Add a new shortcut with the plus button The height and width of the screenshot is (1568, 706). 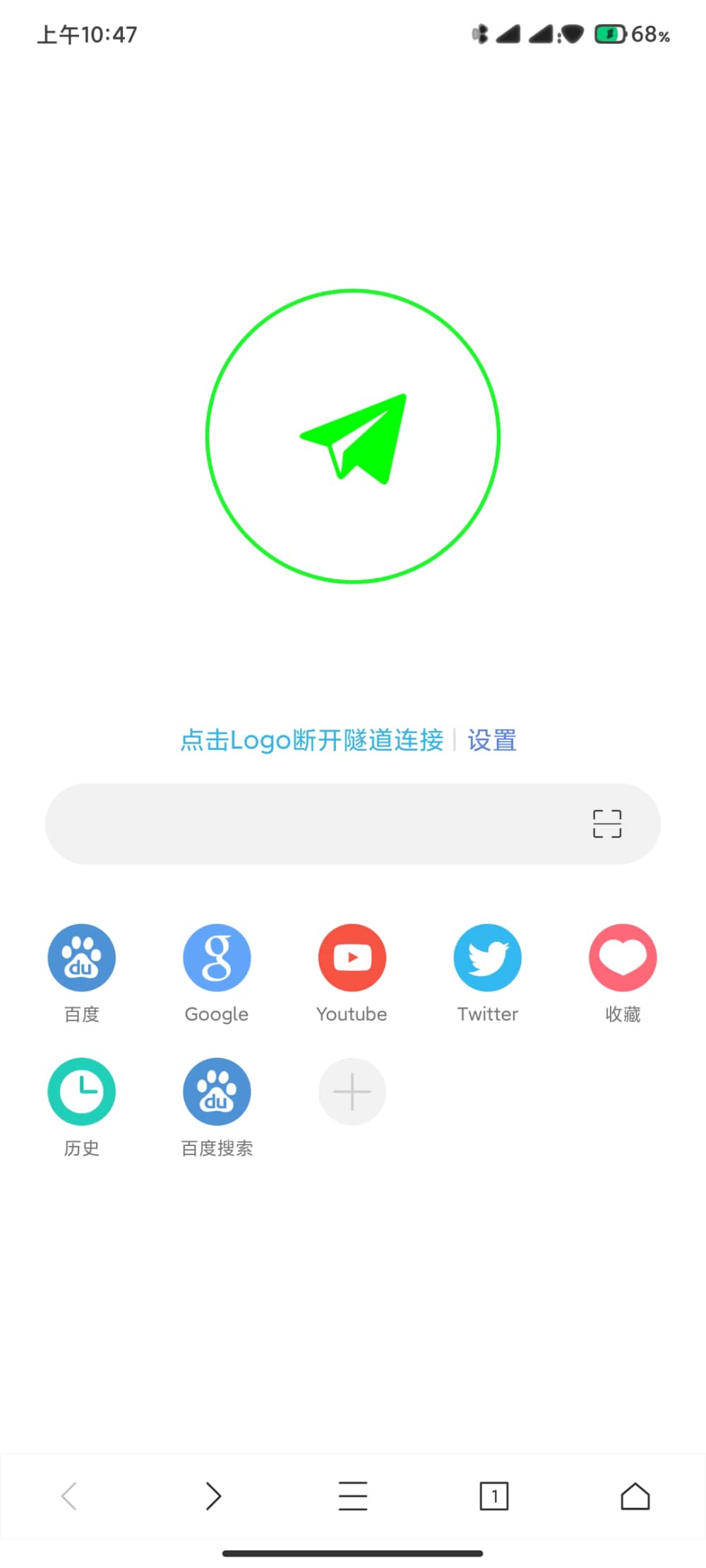coord(352,1092)
